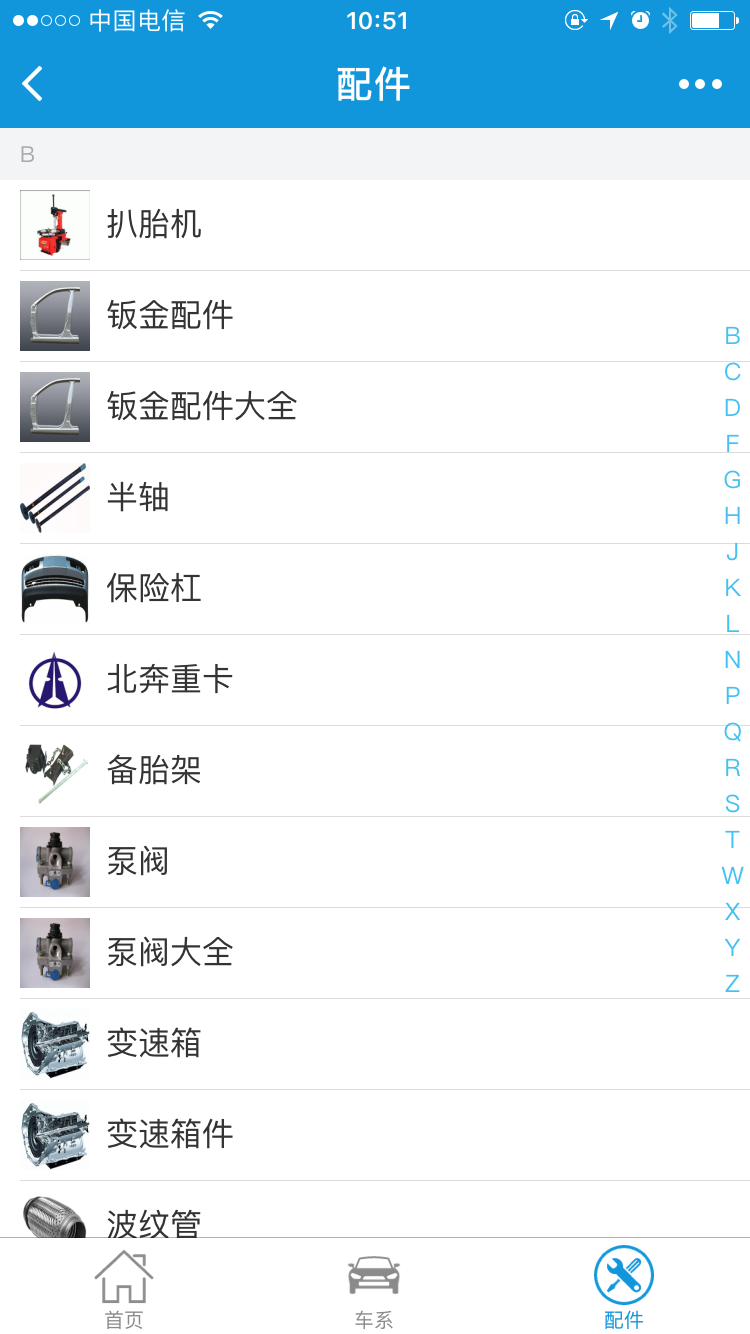The height and width of the screenshot is (1334, 750).
Task: Open 钣金配件大全
Action: tap(375, 407)
